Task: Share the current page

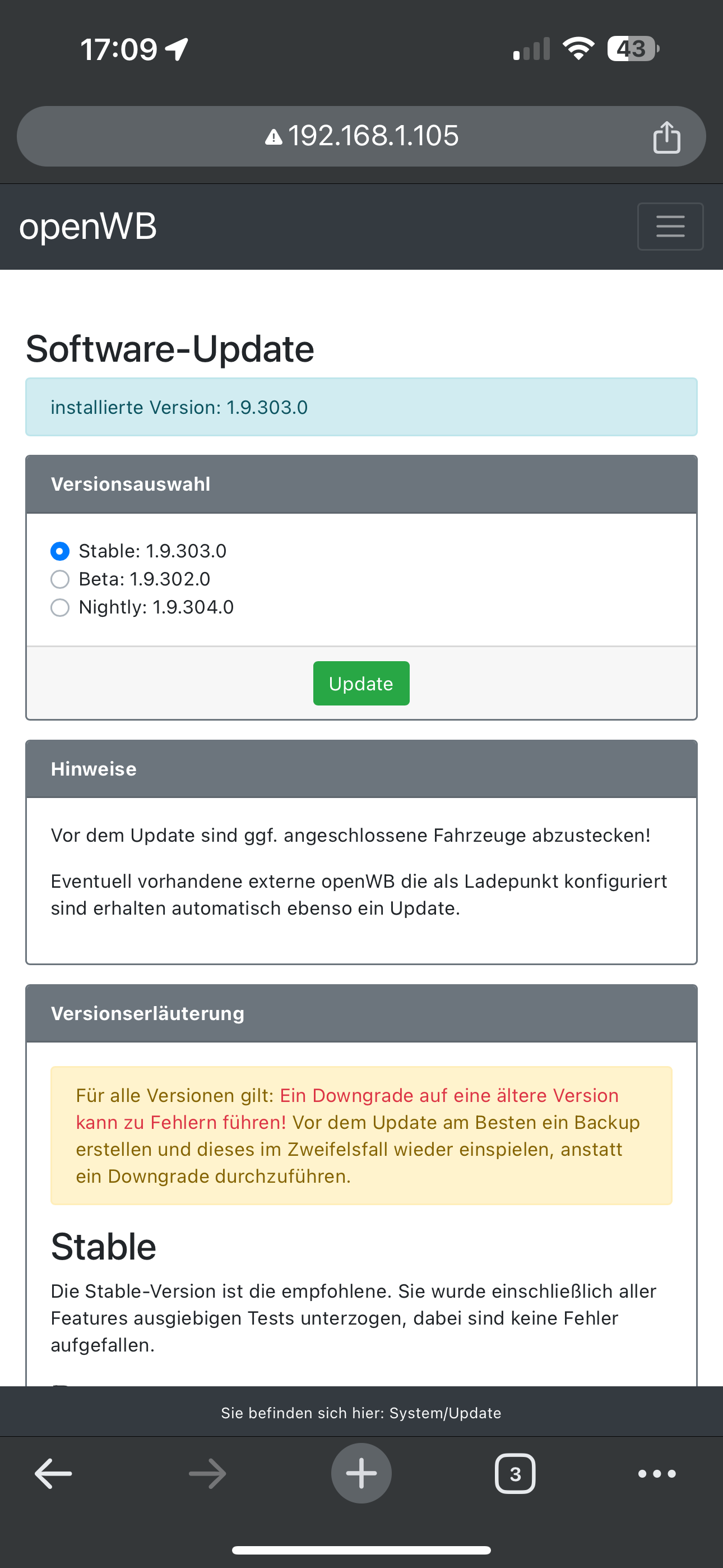Action: pos(666,137)
